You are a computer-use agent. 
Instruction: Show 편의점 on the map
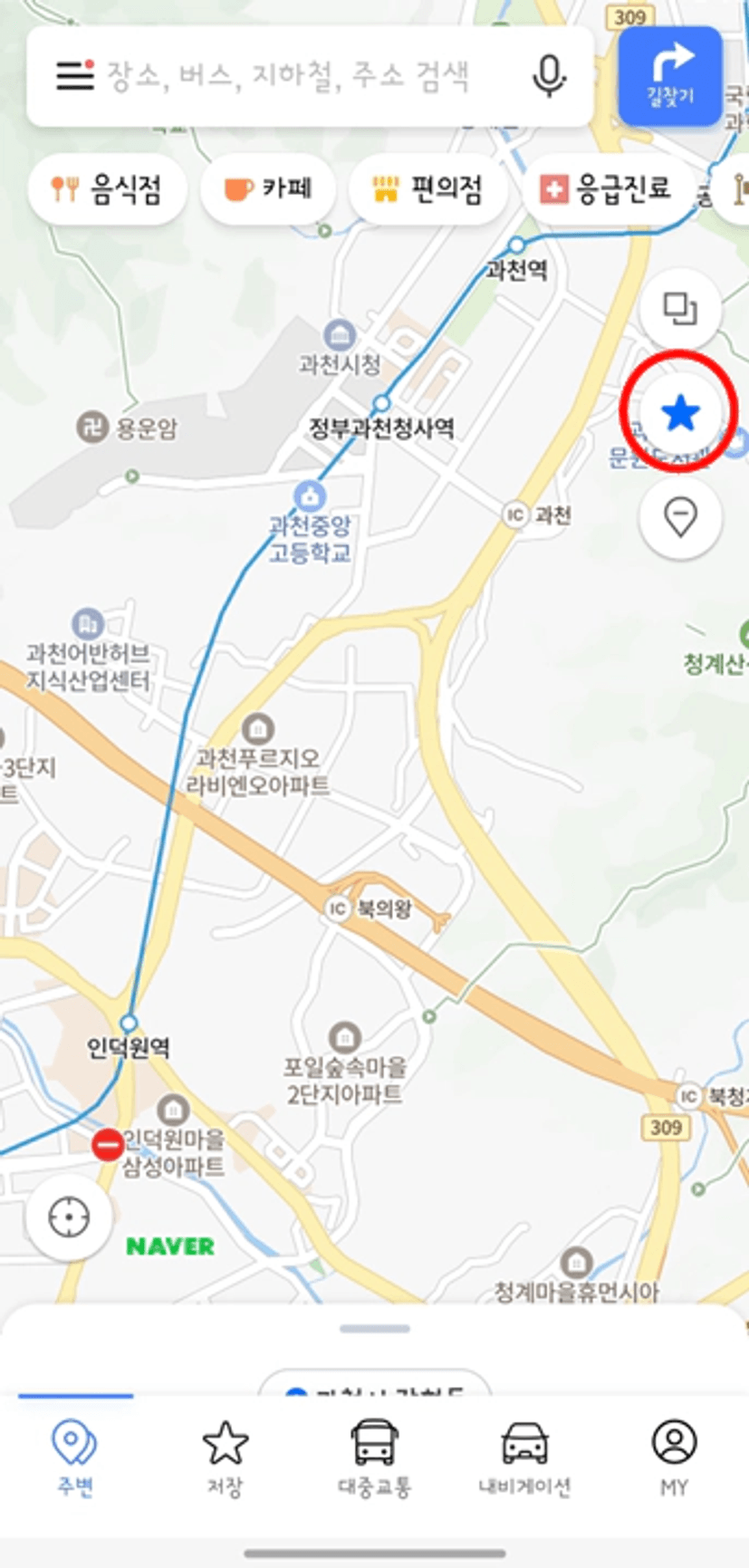427,189
